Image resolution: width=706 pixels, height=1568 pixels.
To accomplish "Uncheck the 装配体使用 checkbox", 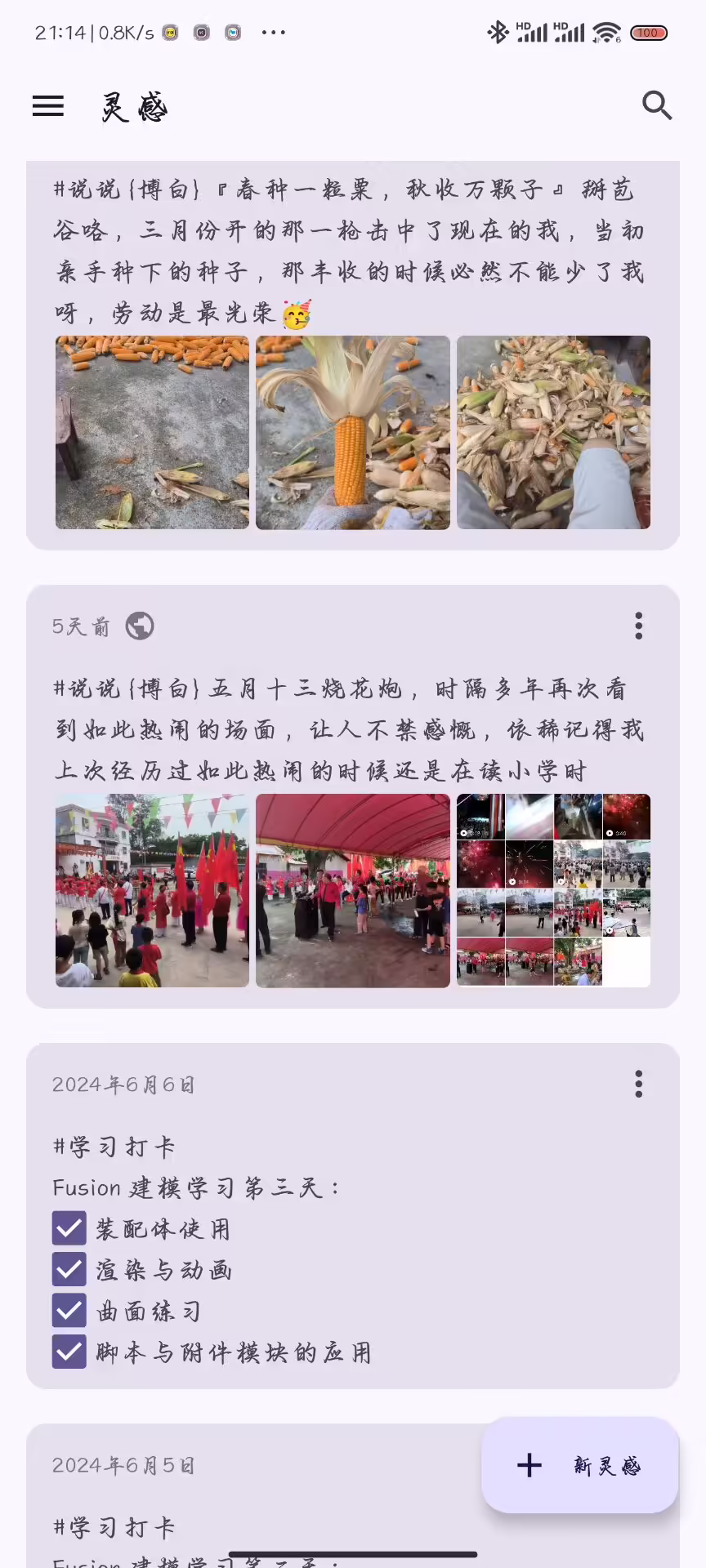I will 69,1228.
